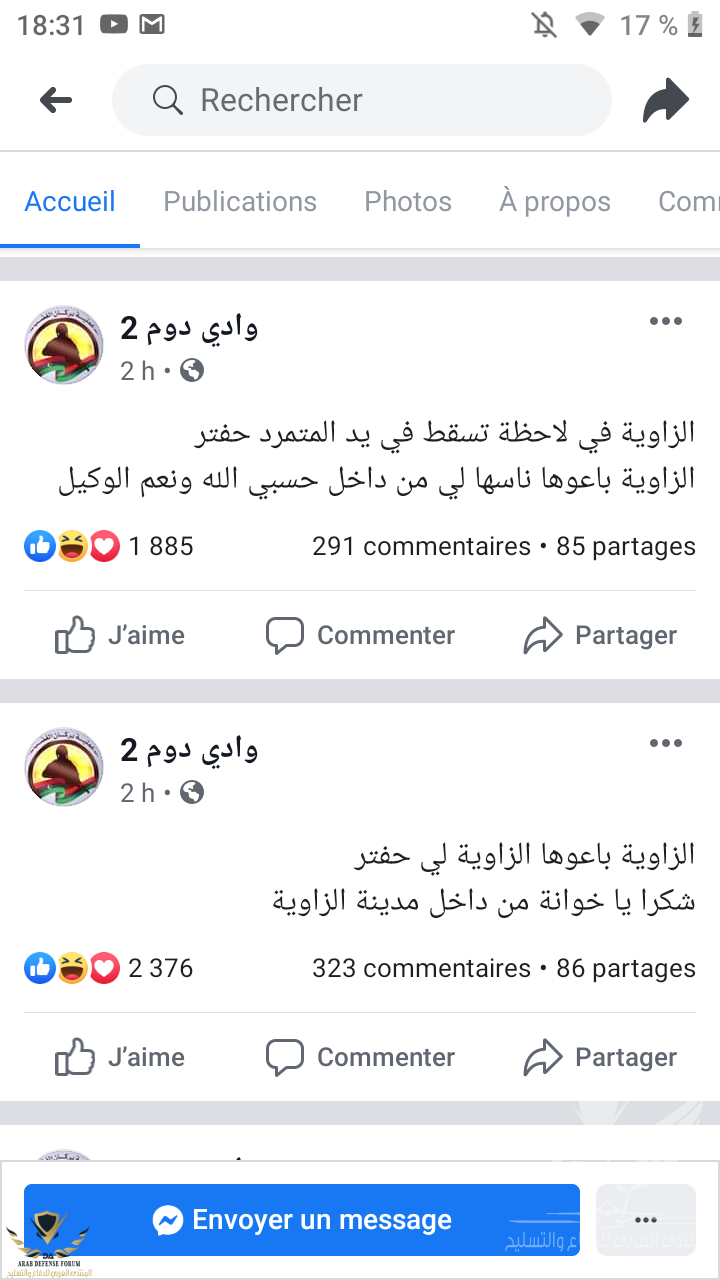View the 291 commentaires list
This screenshot has height=1280, width=720.
421,547
